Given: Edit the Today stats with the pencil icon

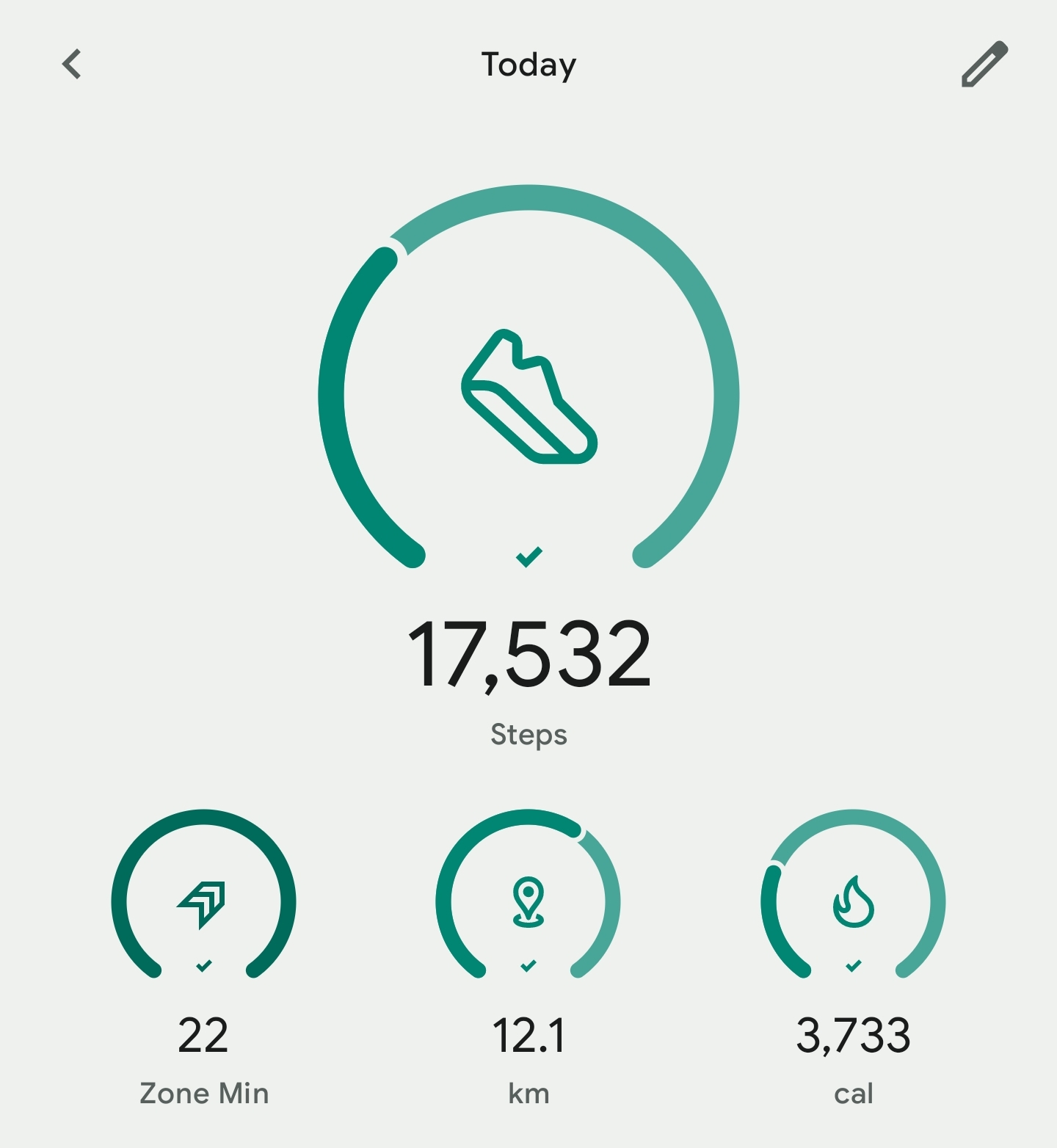Looking at the screenshot, I should (984, 65).
